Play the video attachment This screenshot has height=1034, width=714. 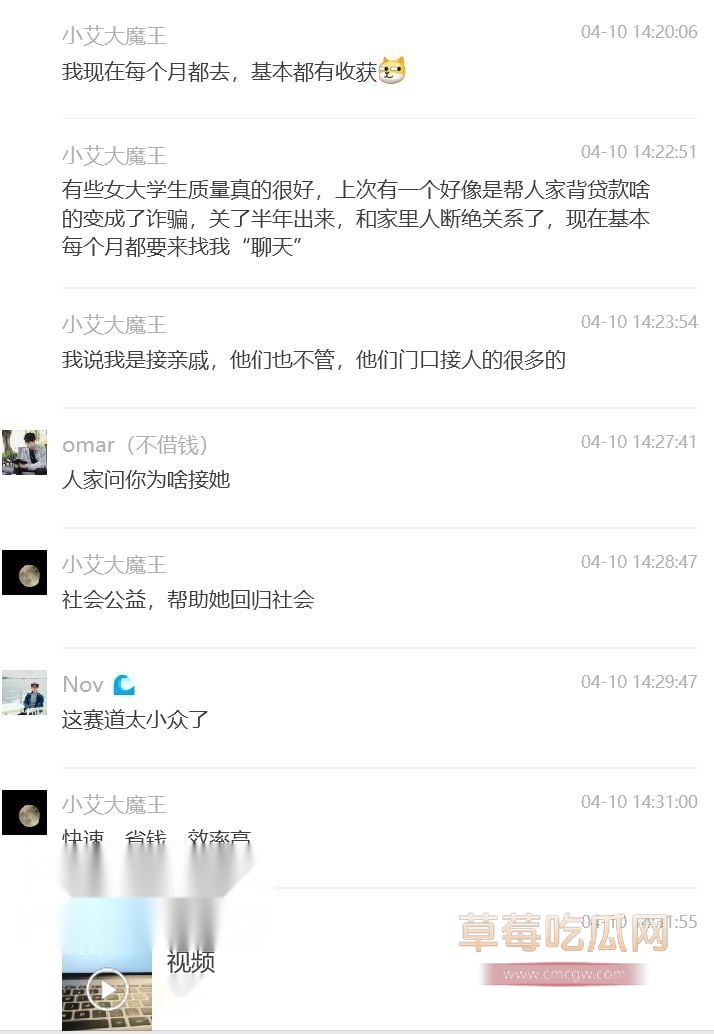pos(107,989)
